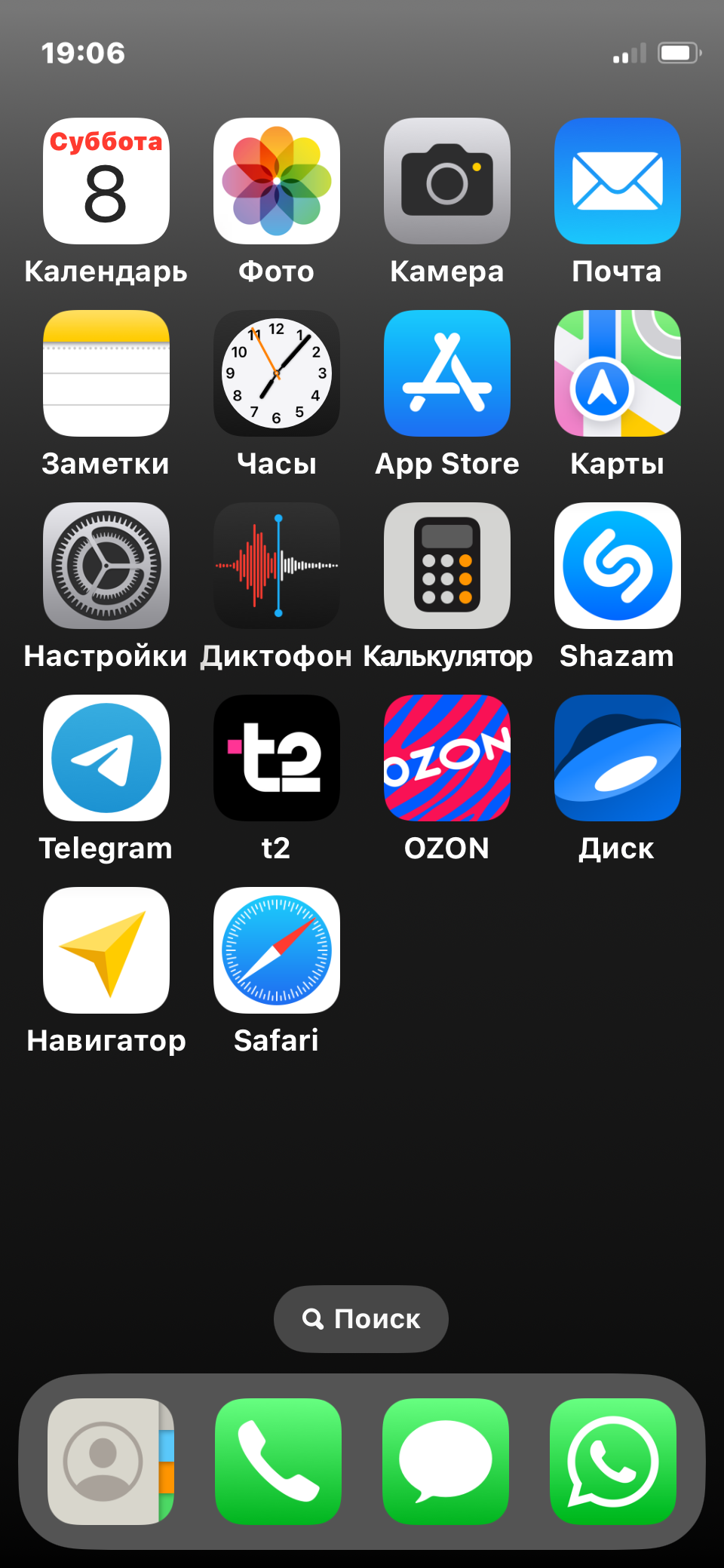724x1568 pixels.
Task: Open the App Store
Action: click(x=447, y=373)
